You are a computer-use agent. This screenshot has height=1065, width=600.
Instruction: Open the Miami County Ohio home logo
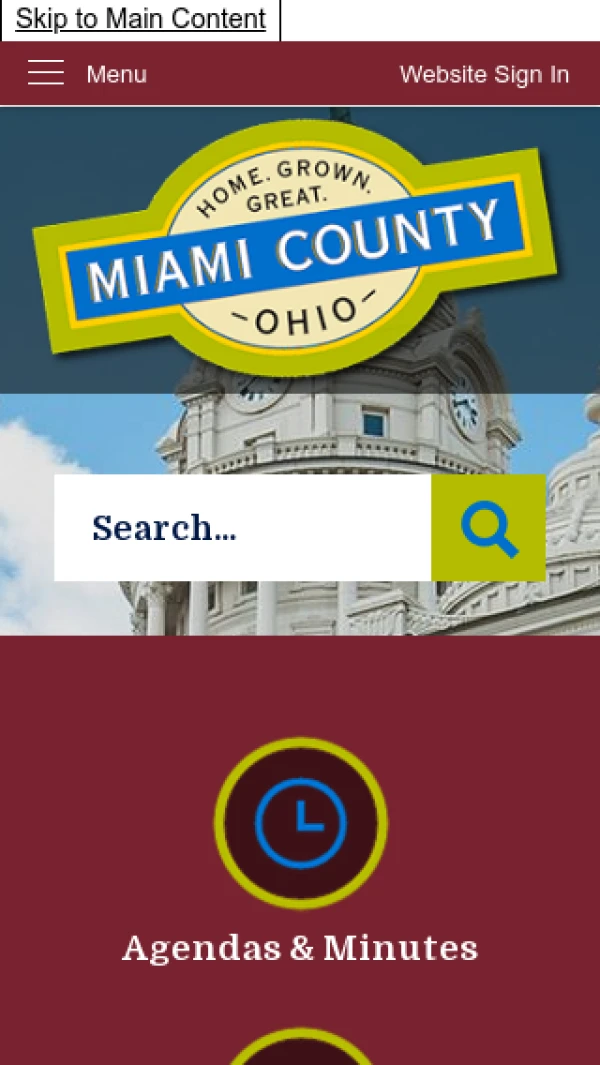(296, 248)
